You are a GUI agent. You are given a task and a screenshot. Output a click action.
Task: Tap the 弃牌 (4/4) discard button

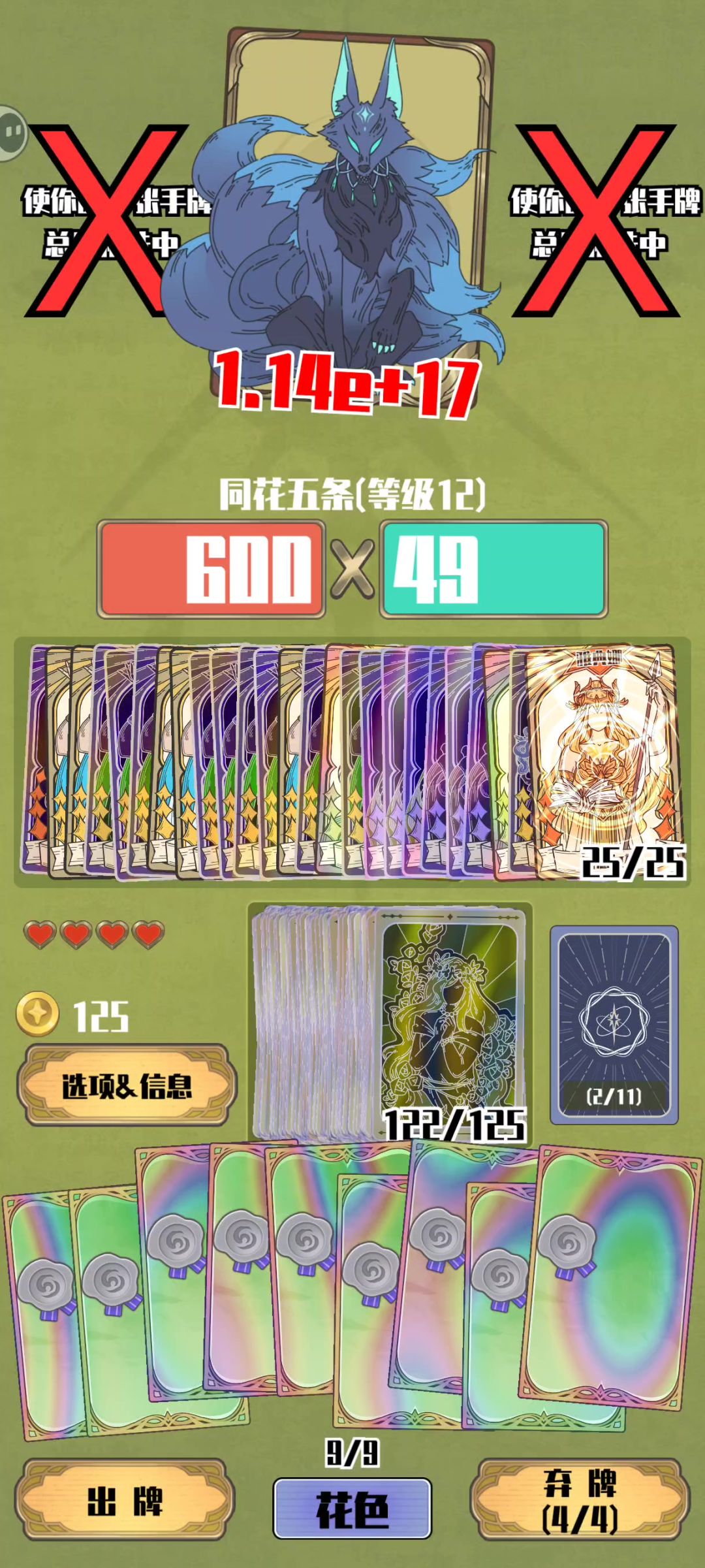coord(580,1499)
